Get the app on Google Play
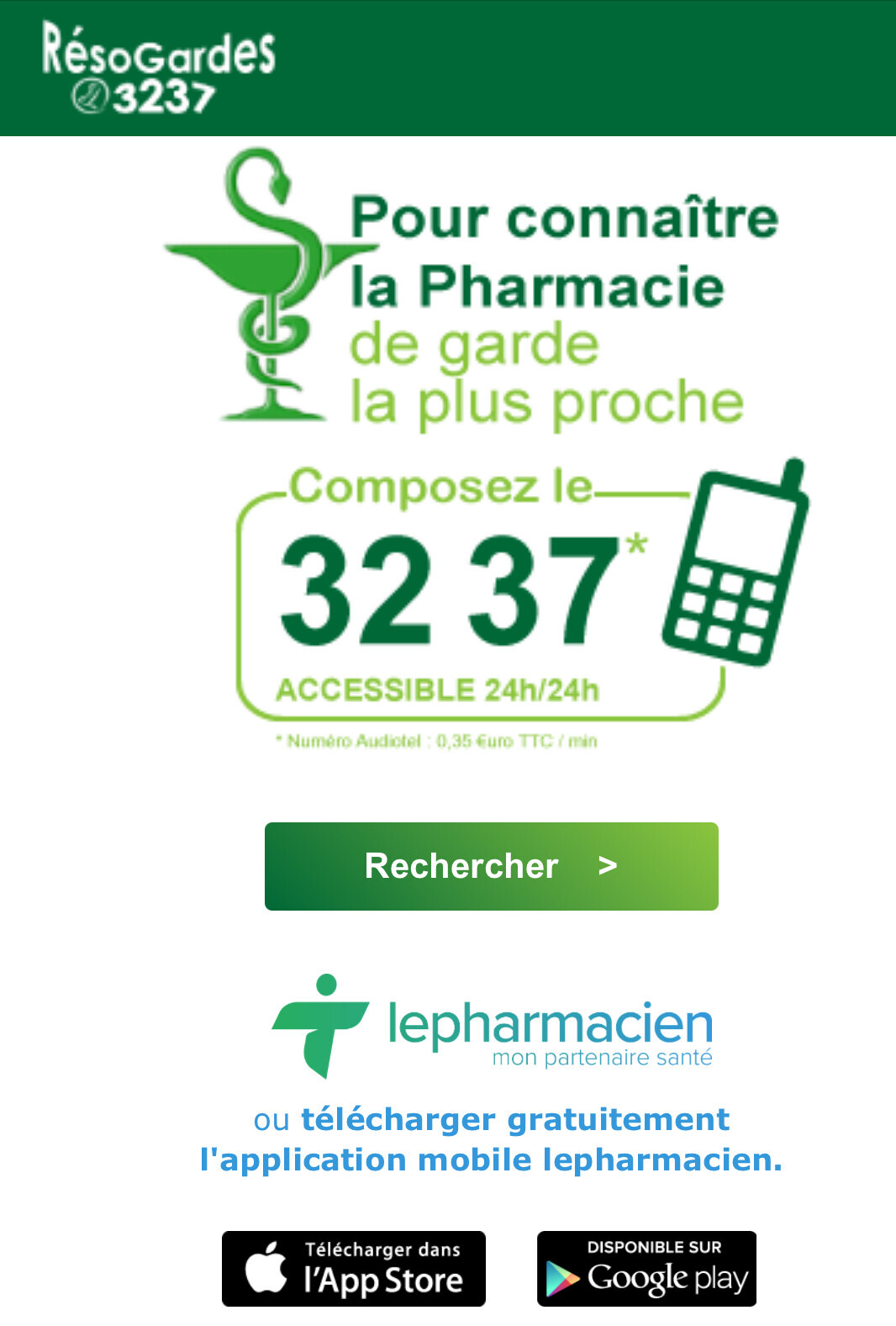The image size is (896, 1326). 646,1269
